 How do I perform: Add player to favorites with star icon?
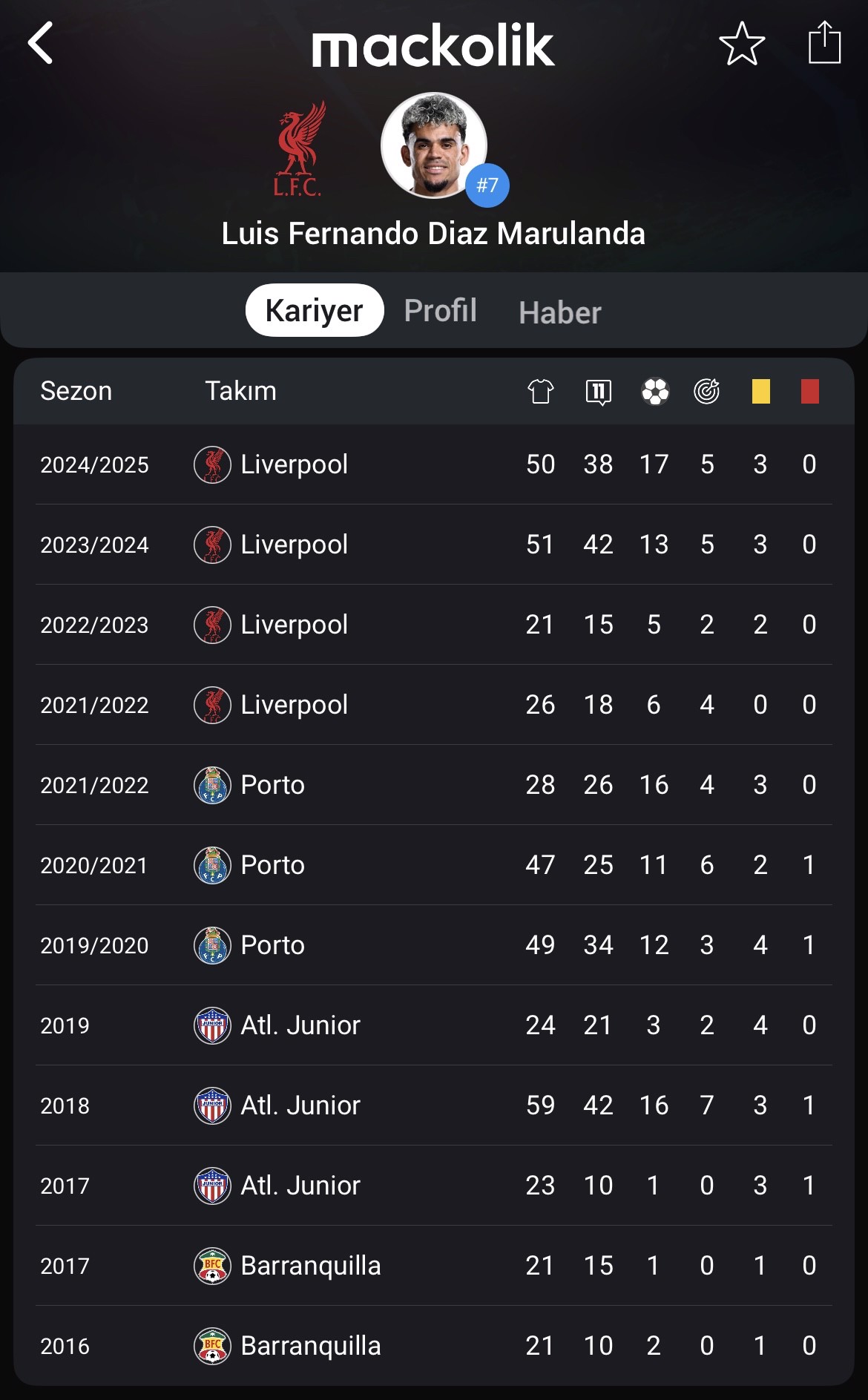coord(742,44)
